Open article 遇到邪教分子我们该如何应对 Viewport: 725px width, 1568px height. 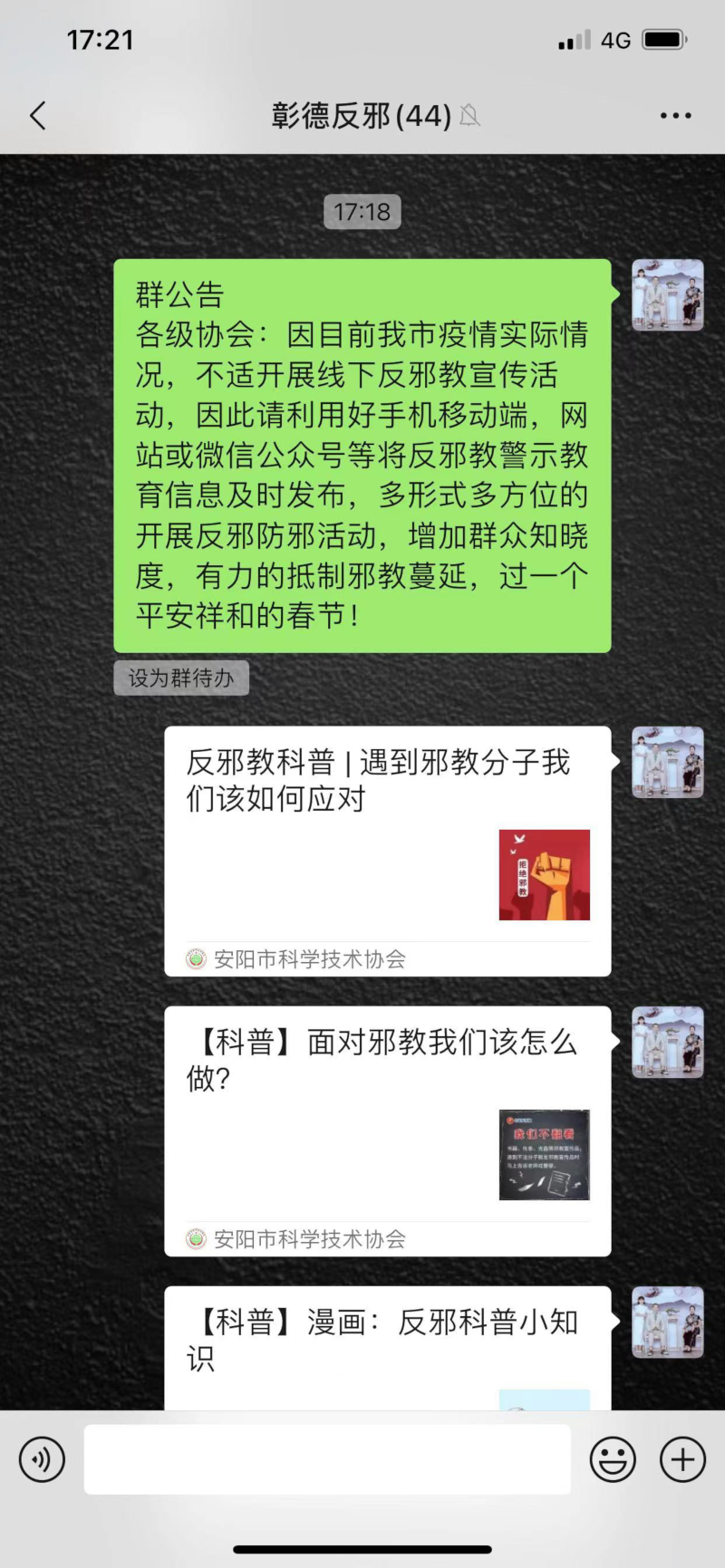coord(387,851)
